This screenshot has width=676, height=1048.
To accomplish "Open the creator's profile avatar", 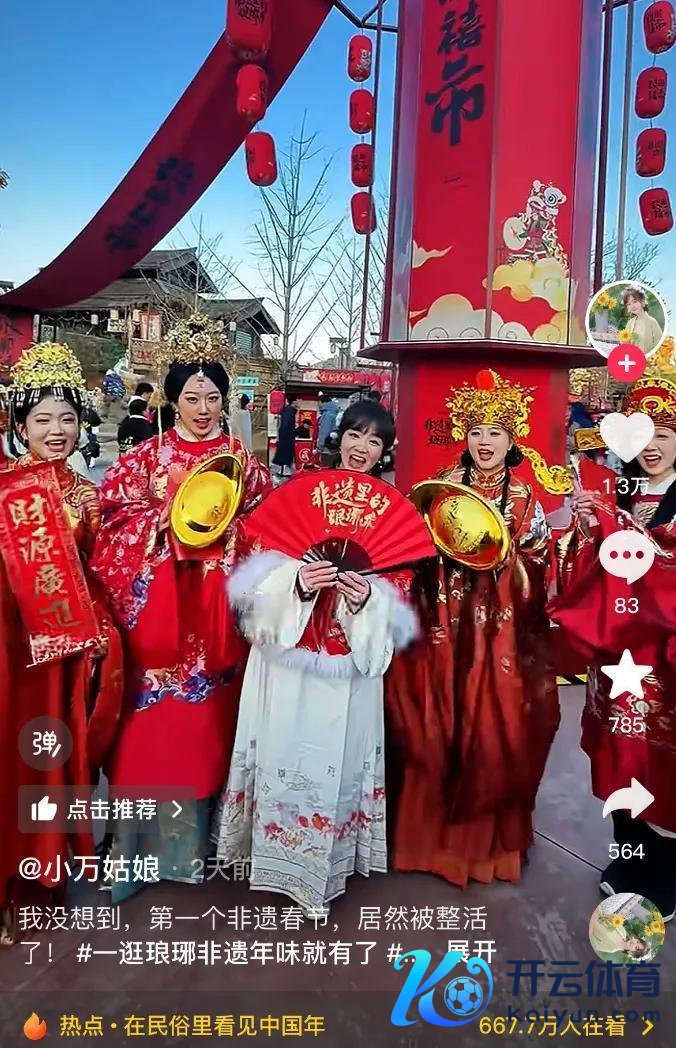I will (x=626, y=319).
